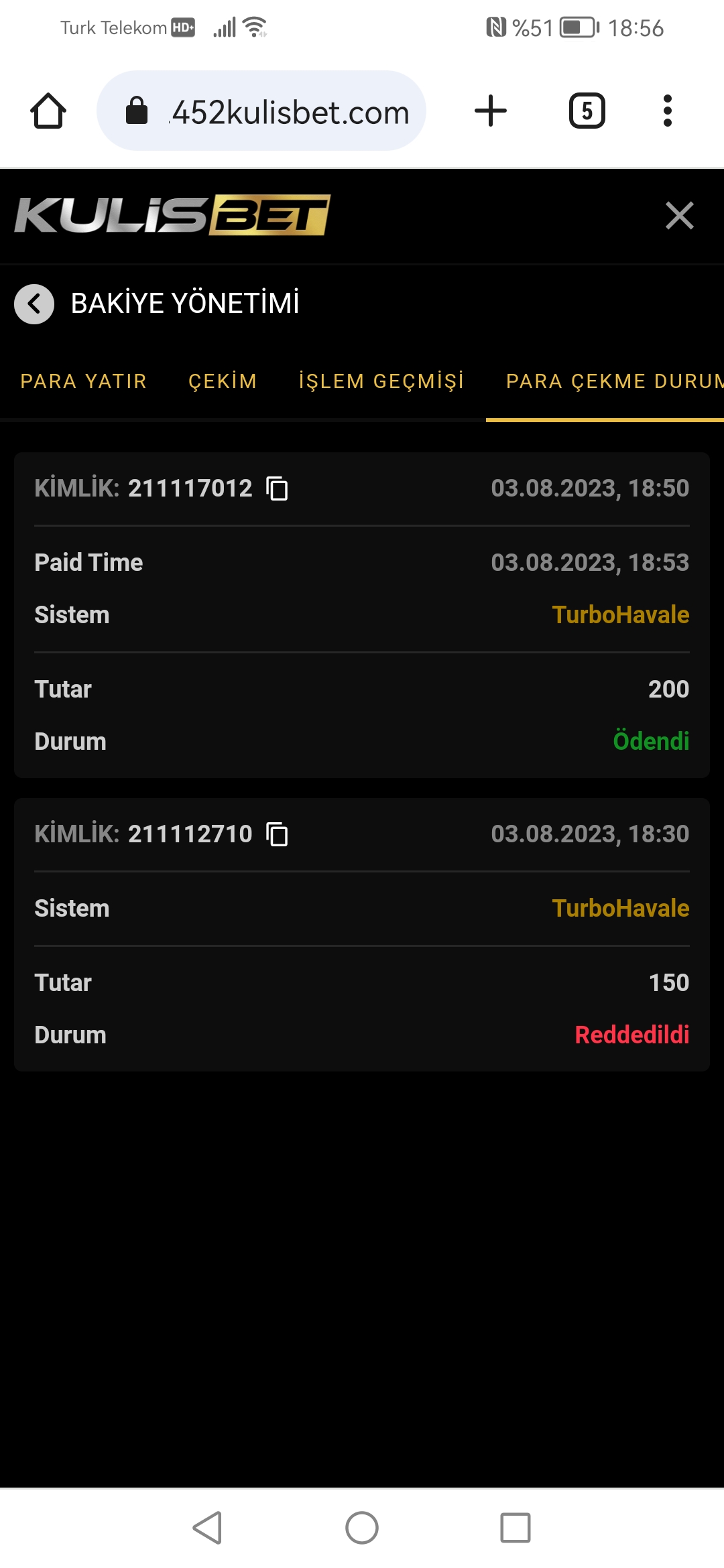Viewport: 724px width, 1568px height.
Task: Copy the transaction ID 211112710
Action: (x=277, y=834)
